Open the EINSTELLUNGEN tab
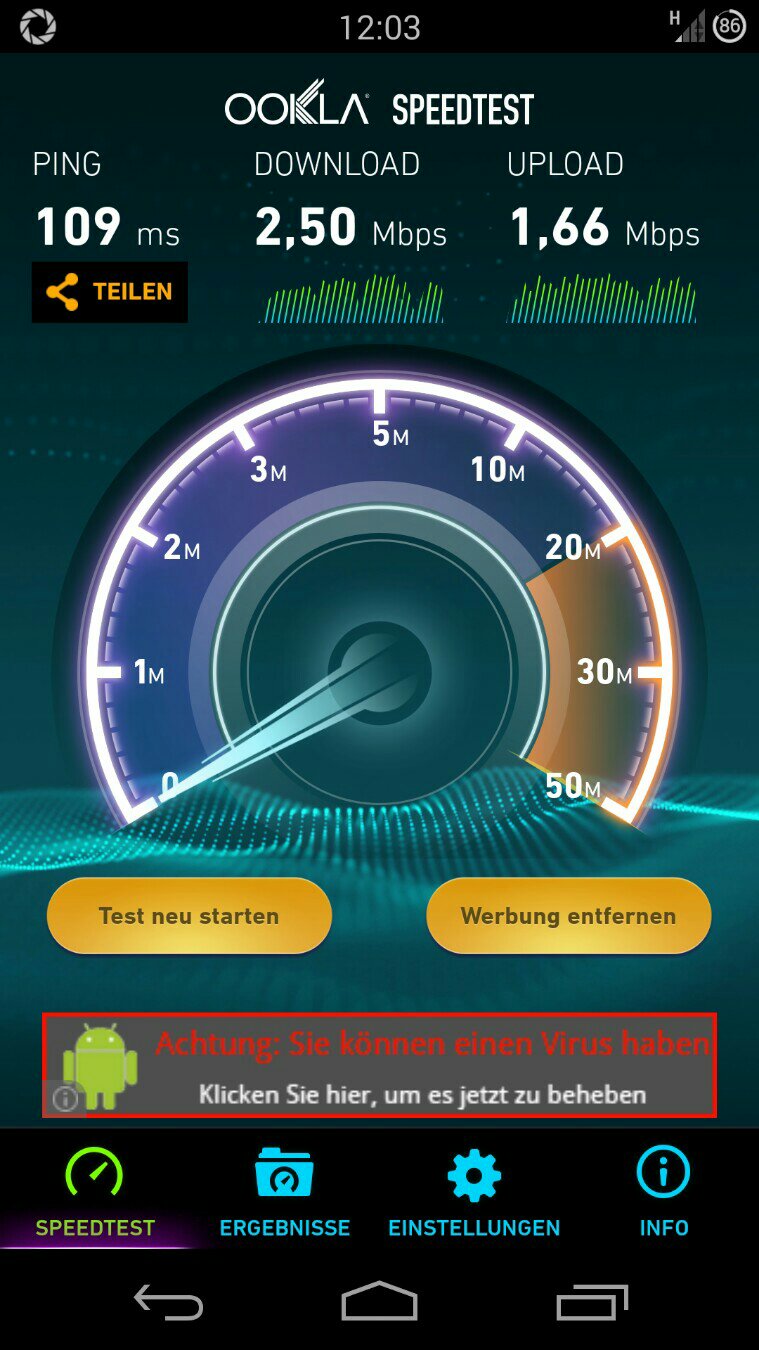Screen dimensions: 759x1350 tap(474, 1192)
